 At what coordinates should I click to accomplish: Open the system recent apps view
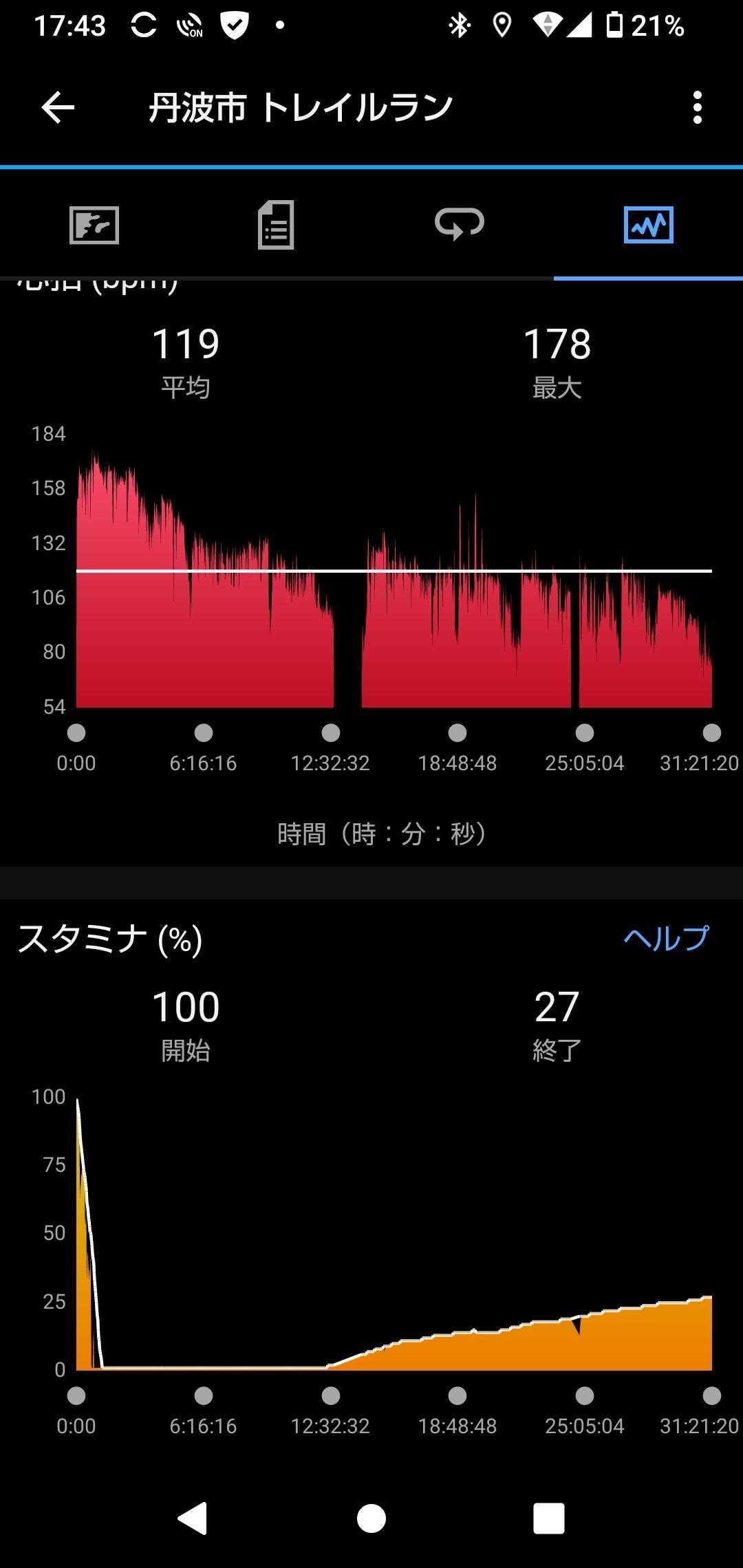[549, 1518]
